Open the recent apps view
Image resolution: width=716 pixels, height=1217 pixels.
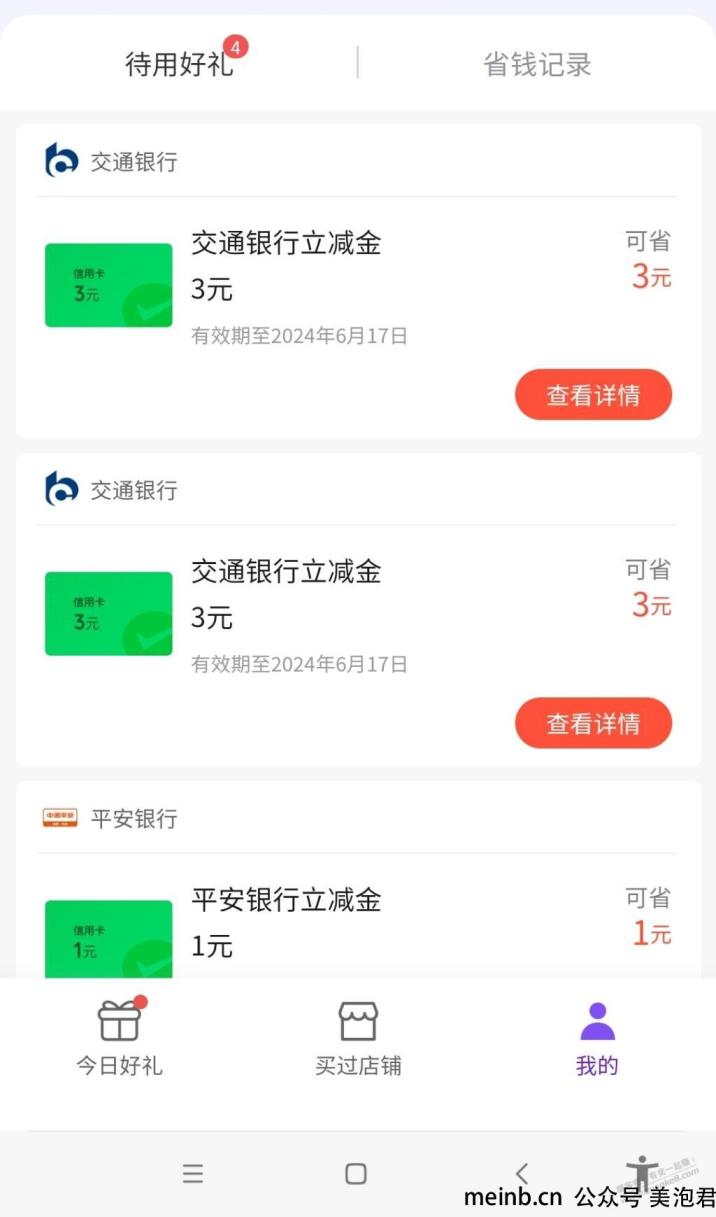193,1173
